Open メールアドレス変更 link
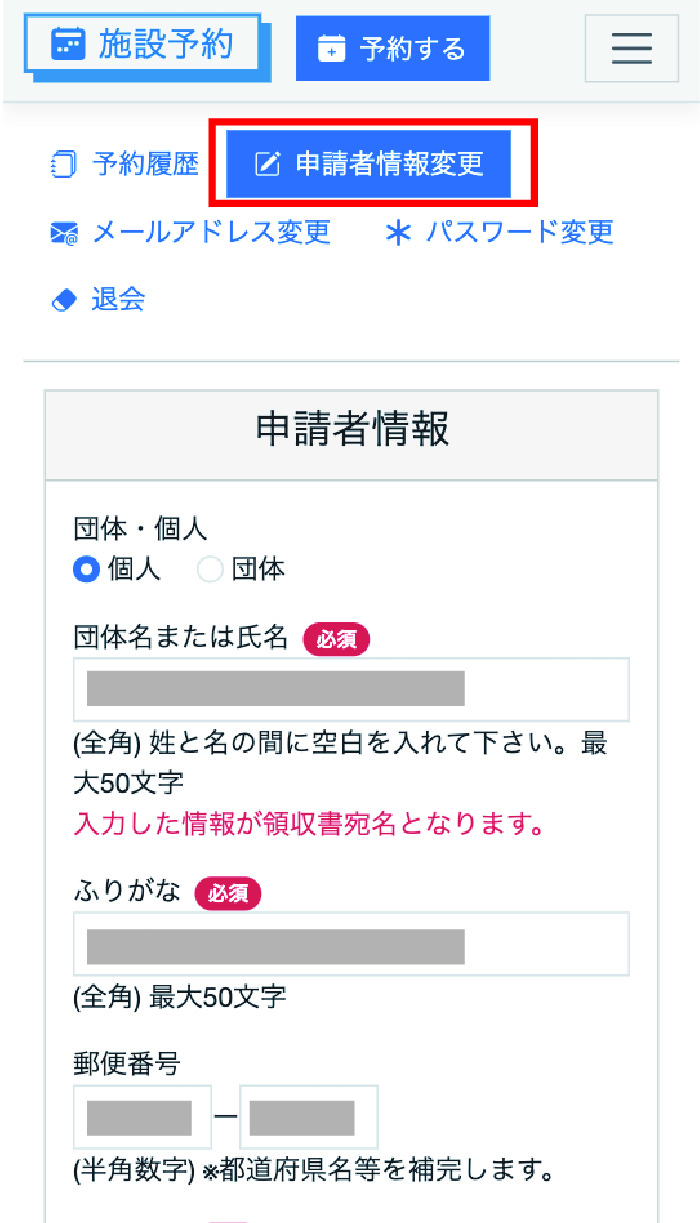The width and height of the screenshot is (700, 1223). coord(190,232)
